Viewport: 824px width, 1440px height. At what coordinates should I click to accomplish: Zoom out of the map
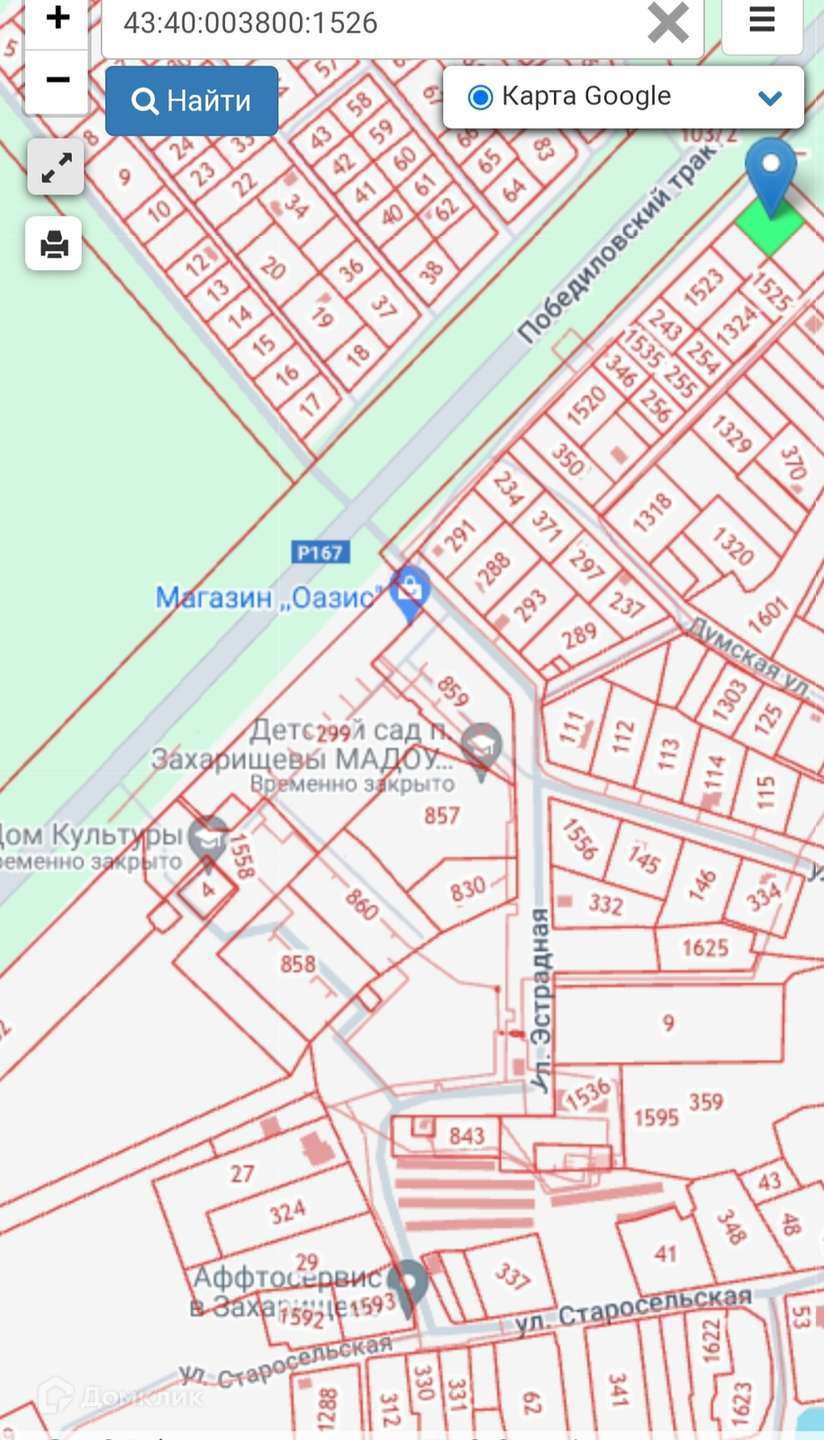click(x=58, y=80)
